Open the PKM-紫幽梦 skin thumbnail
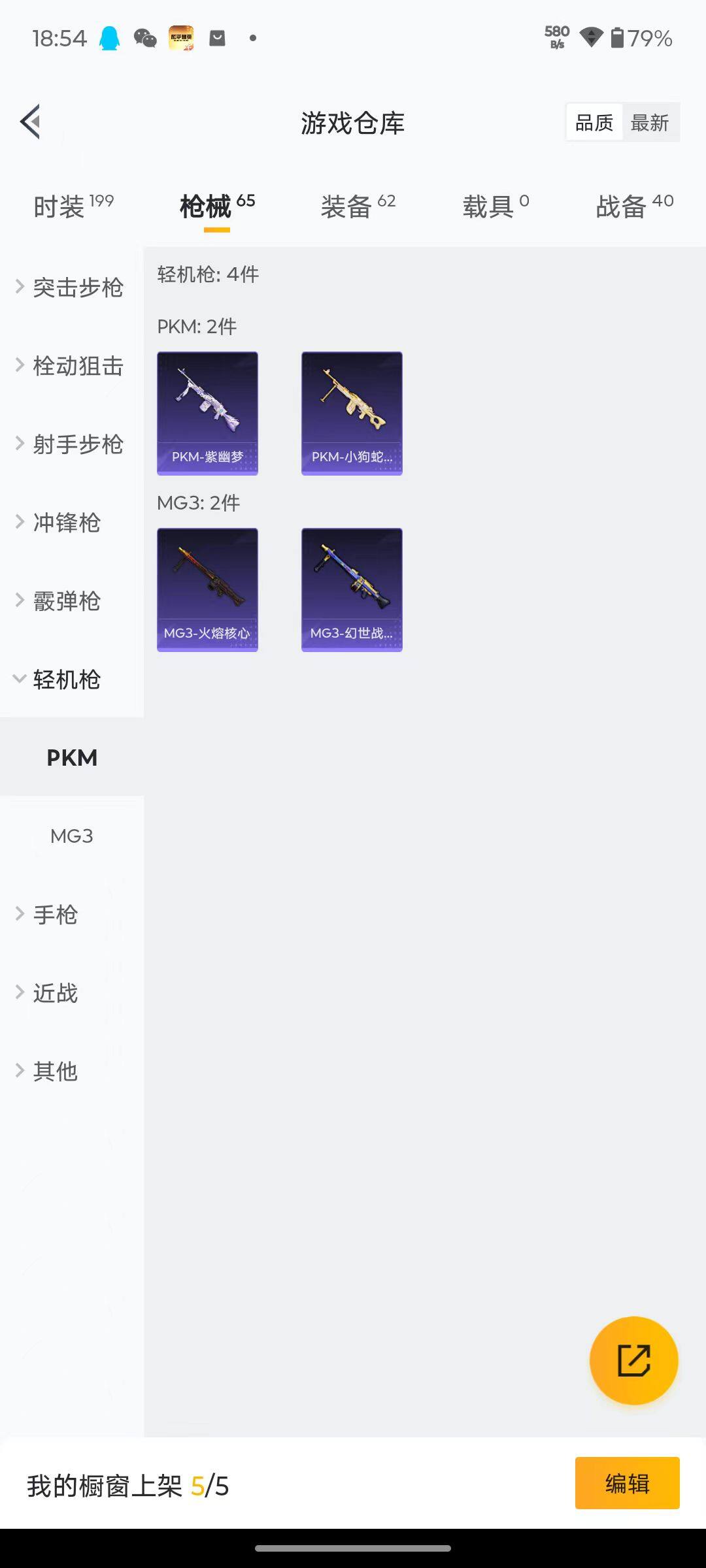The height and width of the screenshot is (1568, 706). (207, 412)
